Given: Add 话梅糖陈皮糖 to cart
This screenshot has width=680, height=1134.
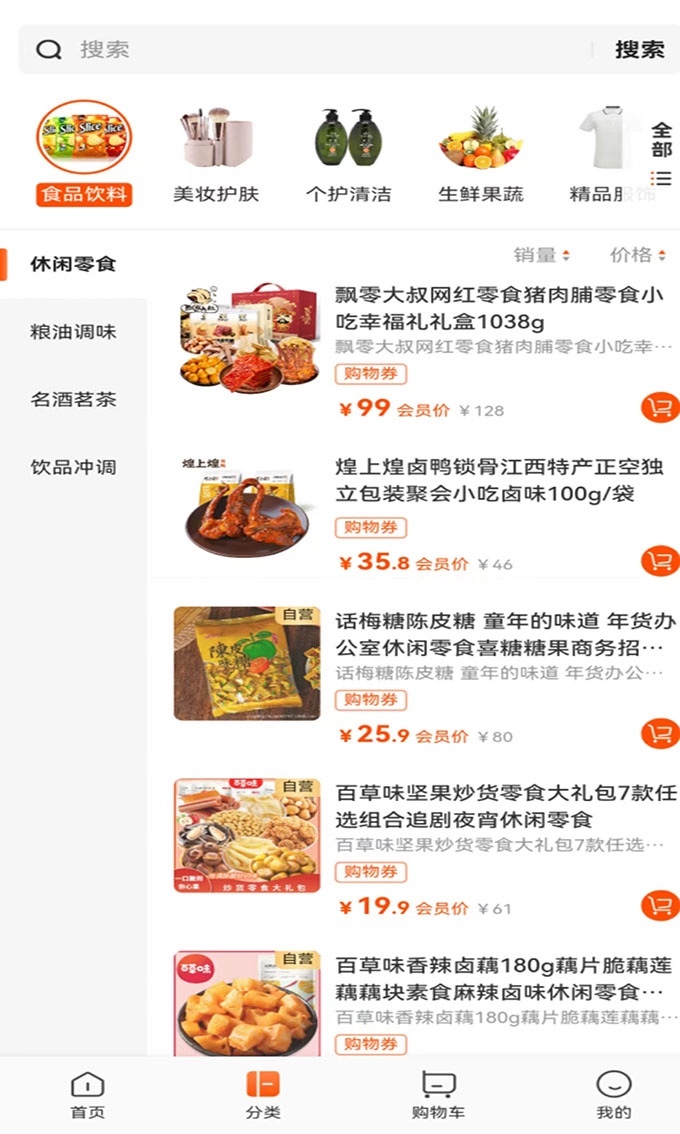Looking at the screenshot, I should pos(659,733).
